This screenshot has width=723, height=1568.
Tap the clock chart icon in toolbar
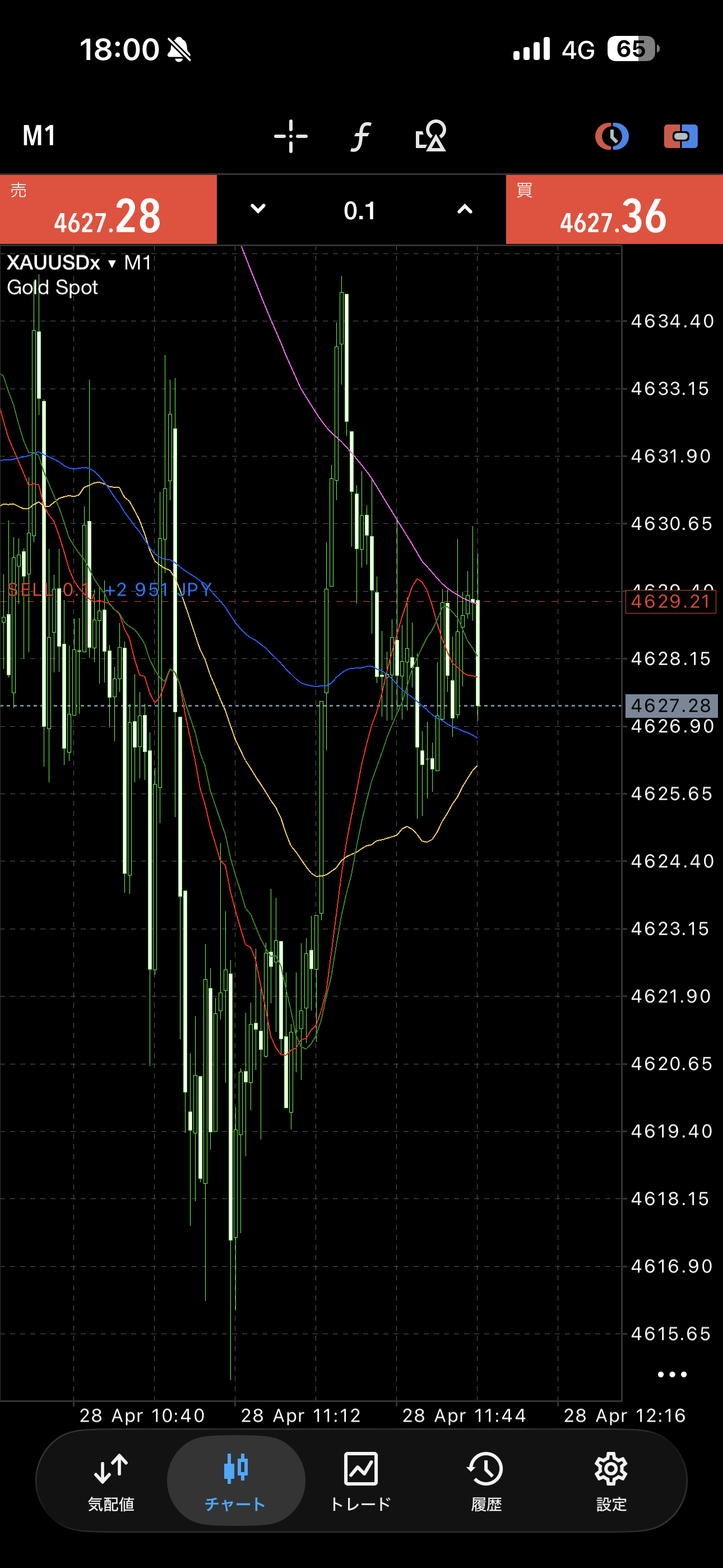pos(611,136)
